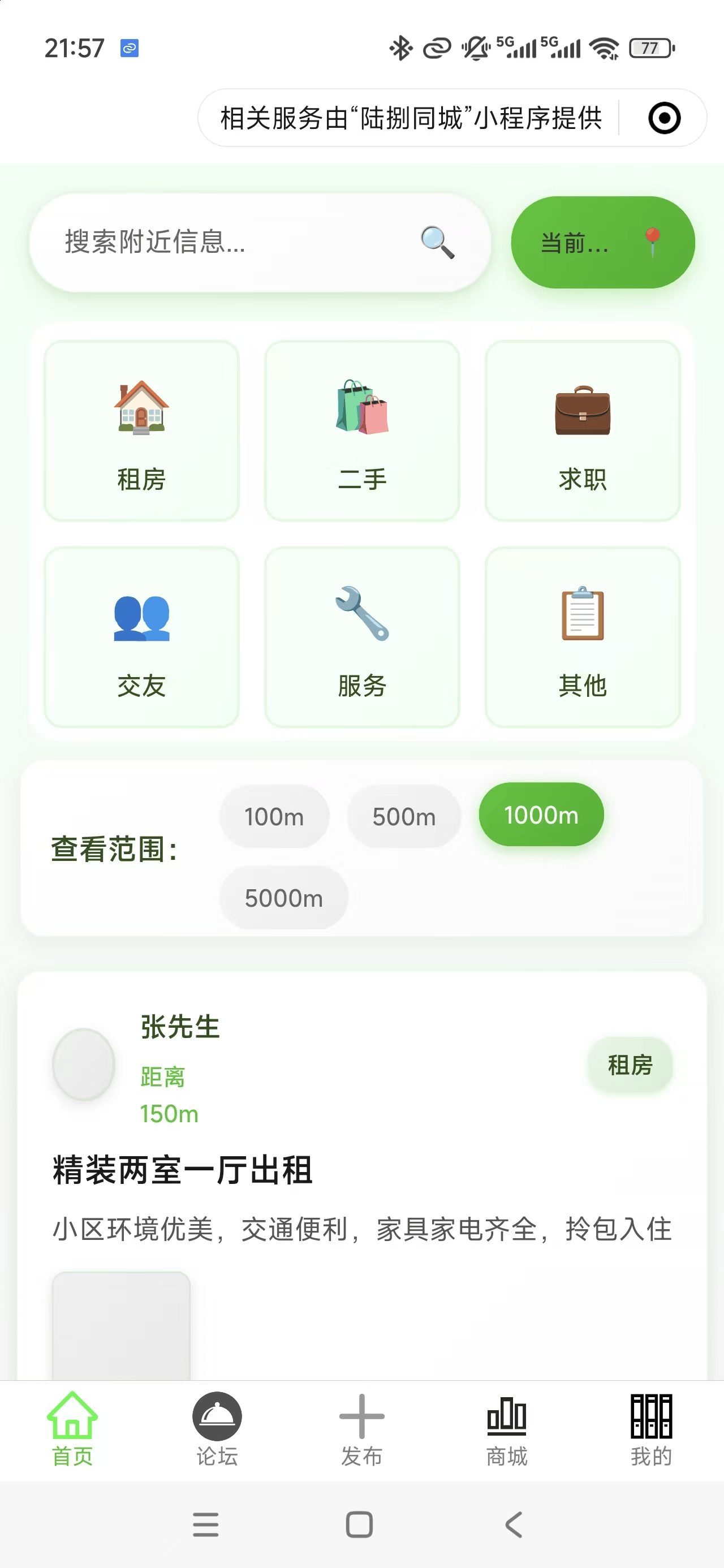Keep the 1000m range selected
The width and height of the screenshot is (724, 1568).
click(x=541, y=815)
